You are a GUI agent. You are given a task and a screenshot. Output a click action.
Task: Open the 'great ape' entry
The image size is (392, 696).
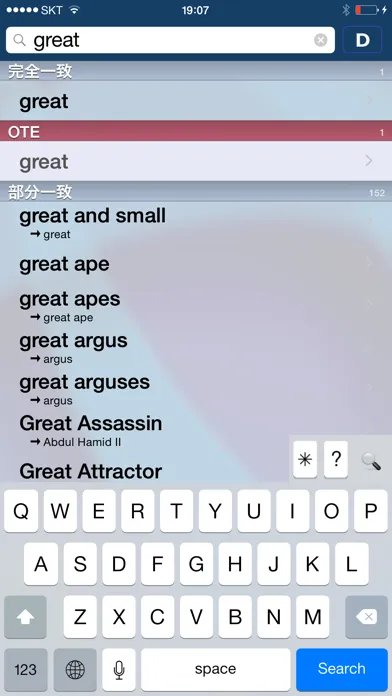click(196, 264)
